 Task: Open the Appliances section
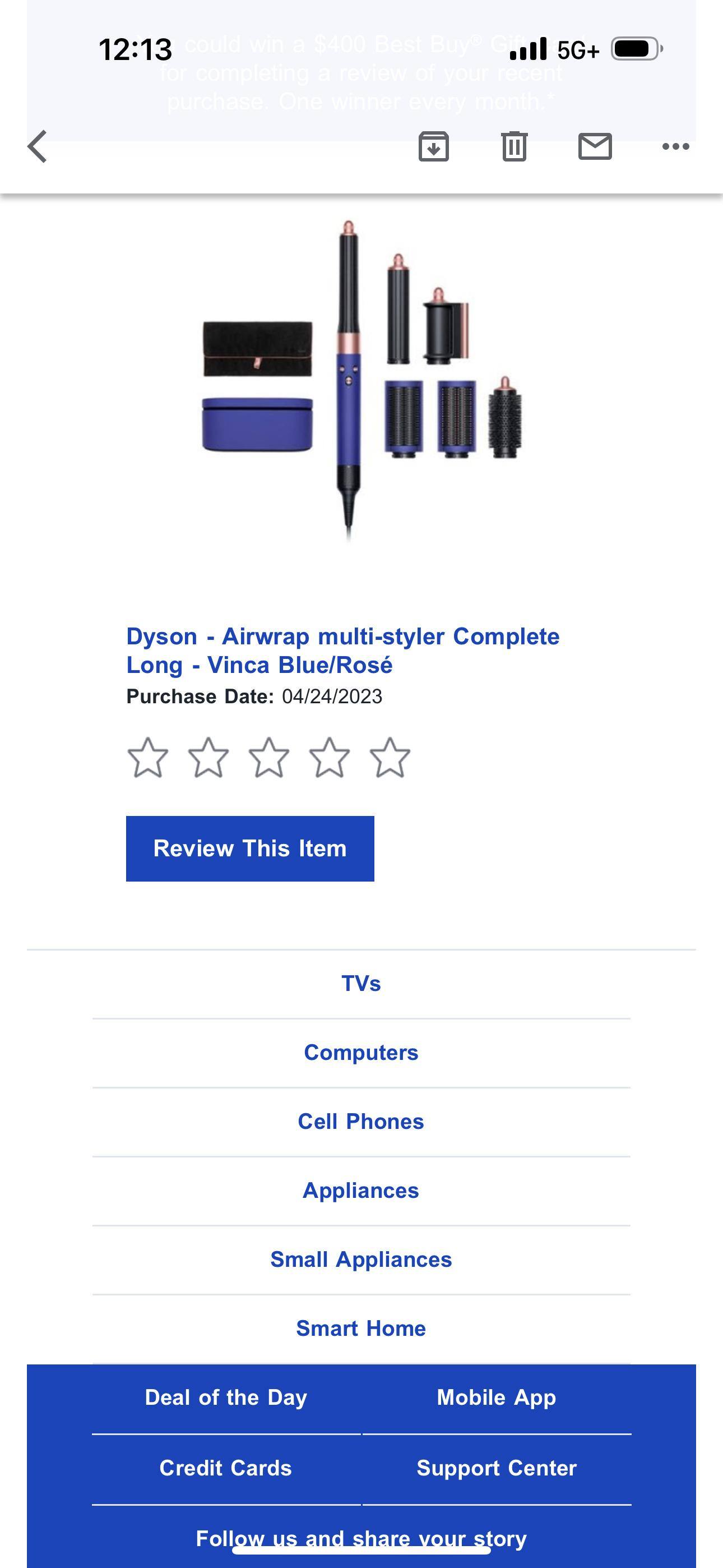click(x=361, y=1191)
